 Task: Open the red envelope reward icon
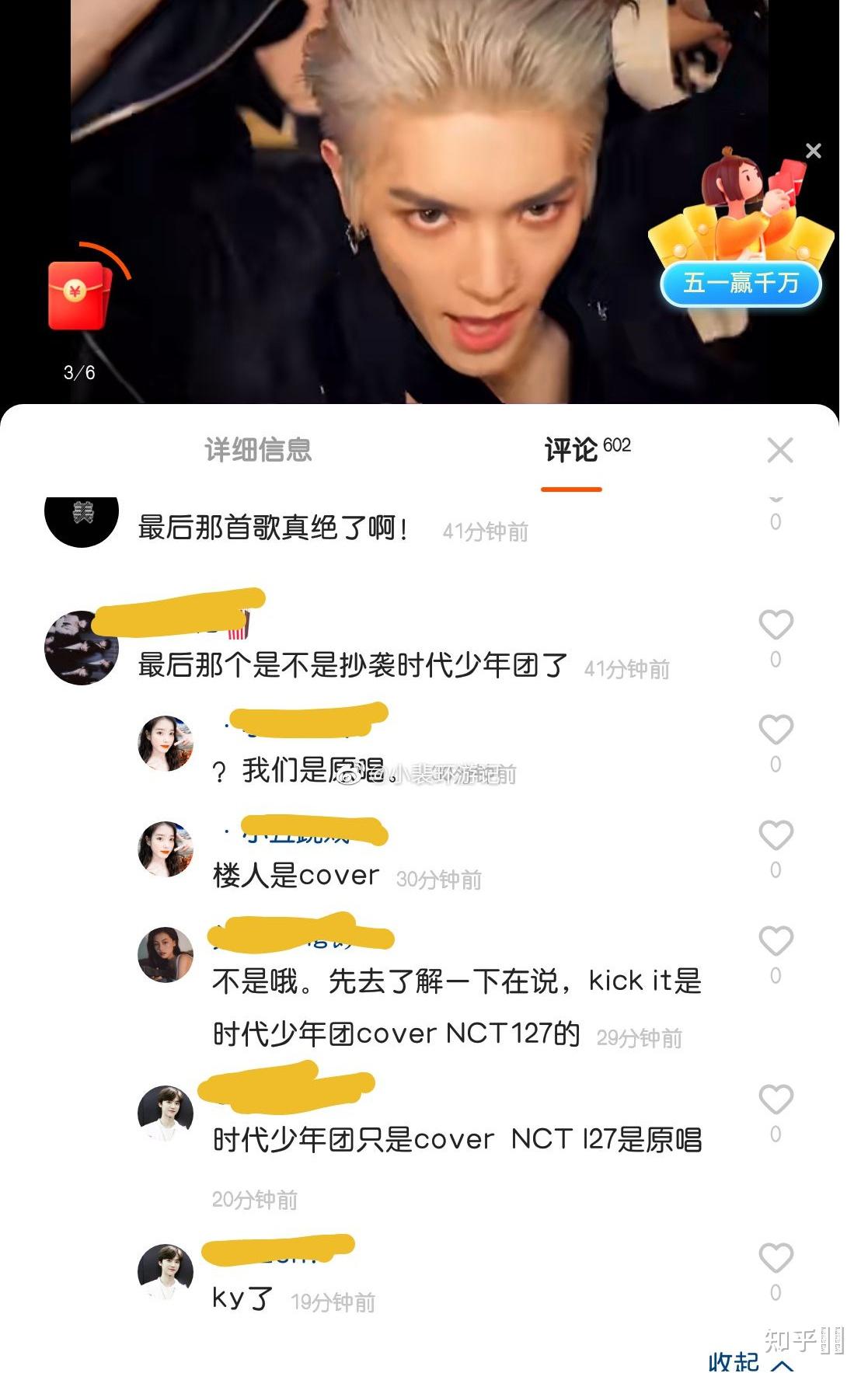point(78,295)
